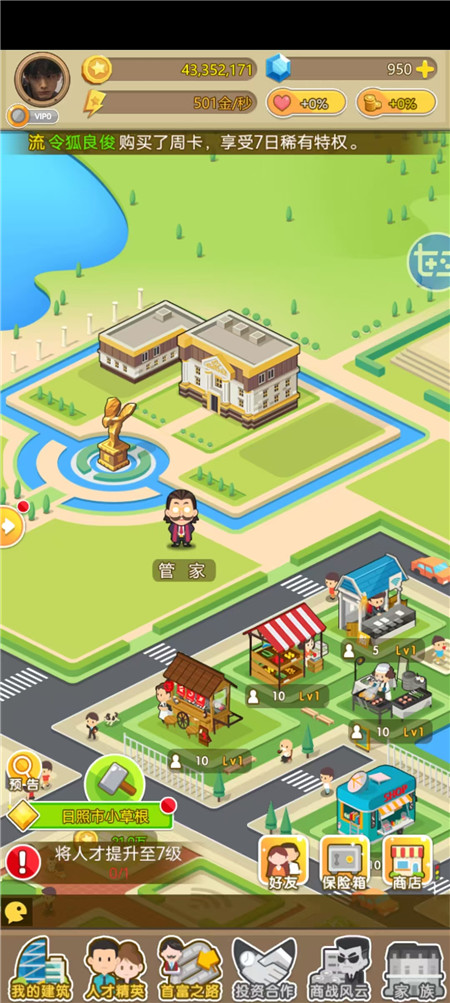The image size is (450, 1003).
Task: Add more diamonds with the plus button
Action: point(424,69)
